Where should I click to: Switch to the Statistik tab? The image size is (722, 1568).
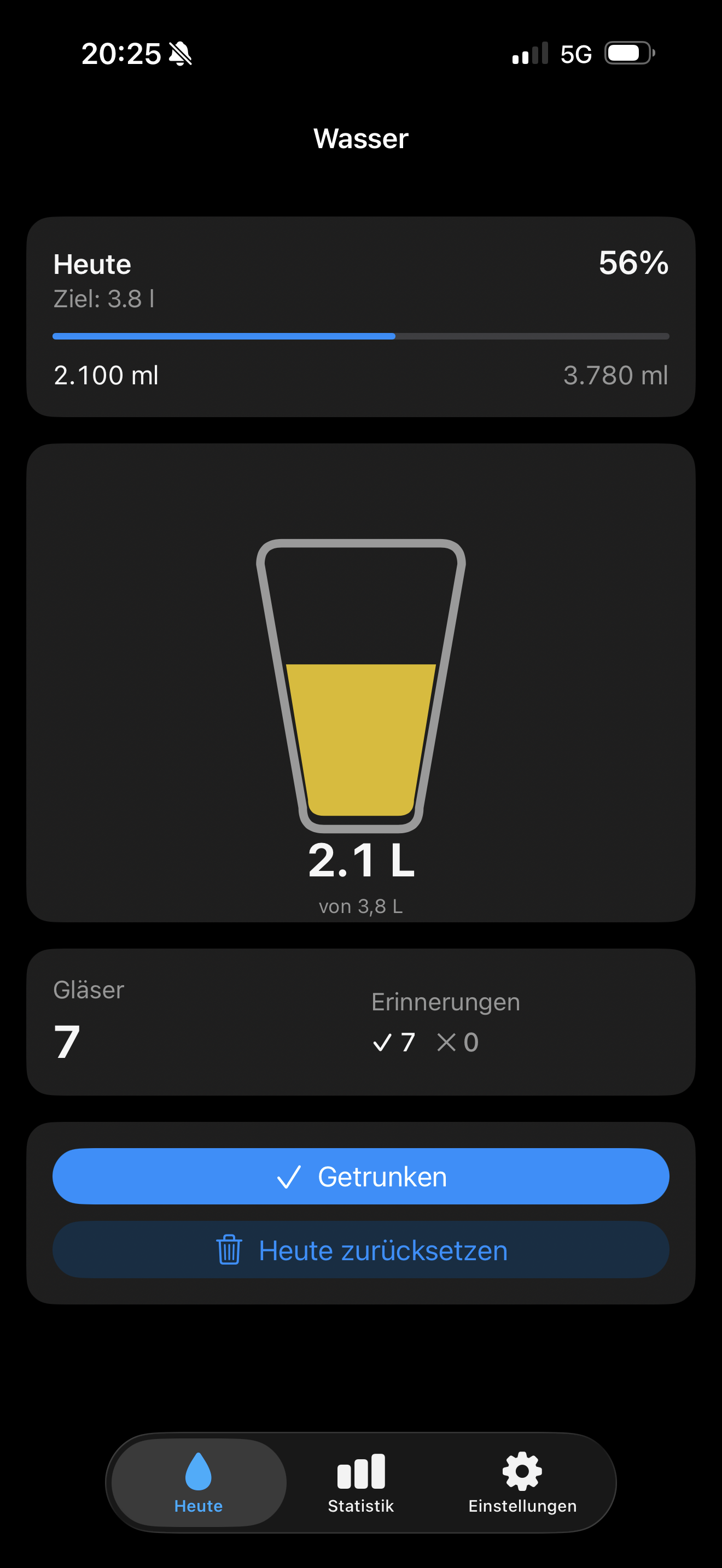[x=360, y=1485]
